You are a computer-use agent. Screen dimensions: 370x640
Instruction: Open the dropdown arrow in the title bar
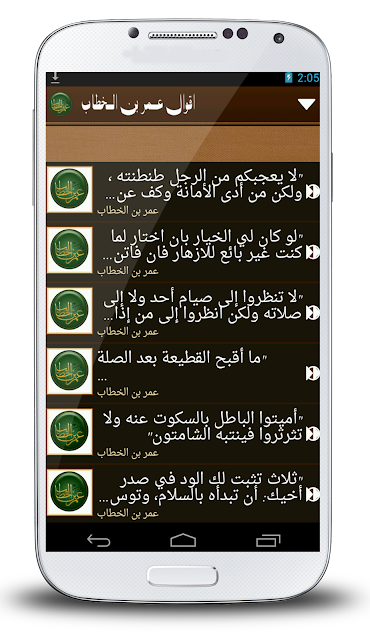point(306,104)
